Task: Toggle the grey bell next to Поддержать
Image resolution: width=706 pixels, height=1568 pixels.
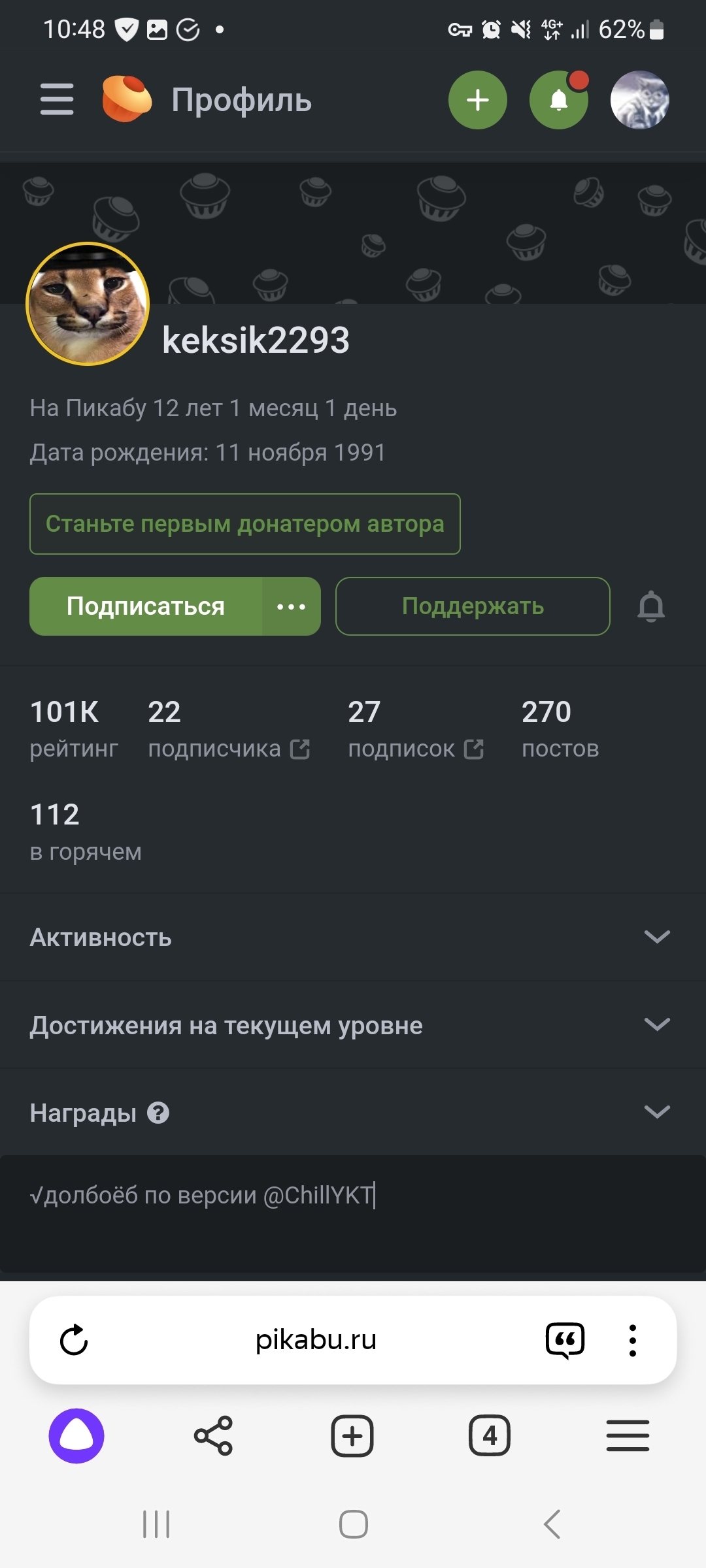Action: tap(651, 606)
